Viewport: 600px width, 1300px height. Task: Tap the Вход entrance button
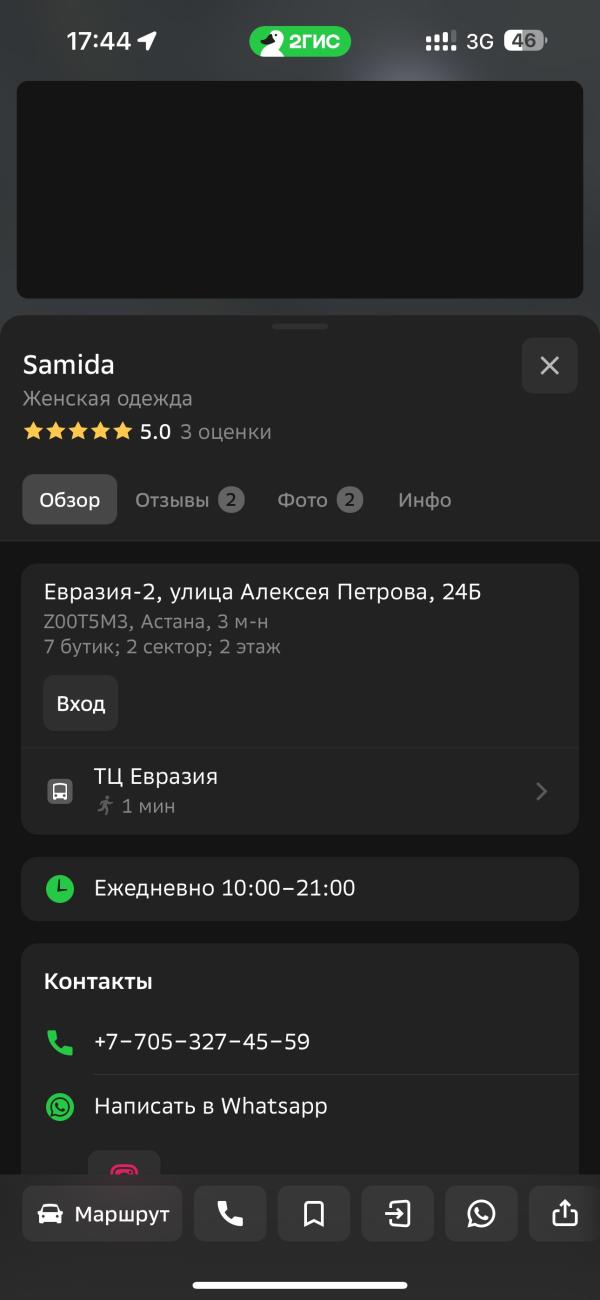coord(81,703)
